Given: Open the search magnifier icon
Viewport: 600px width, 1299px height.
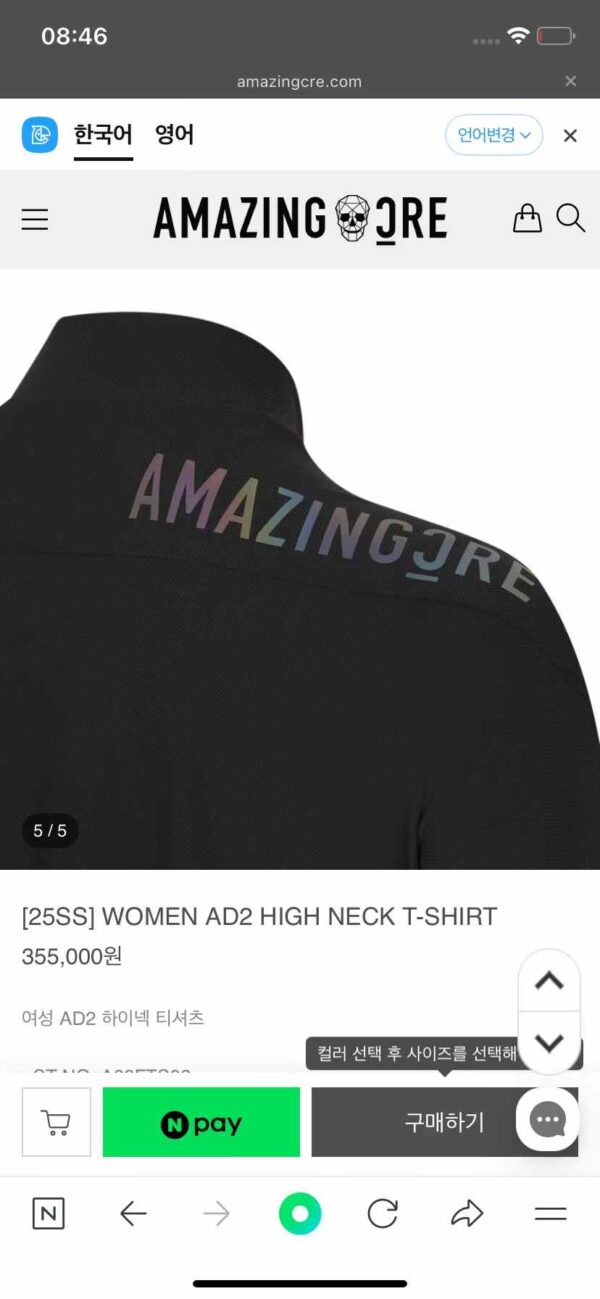Looking at the screenshot, I should [x=570, y=218].
